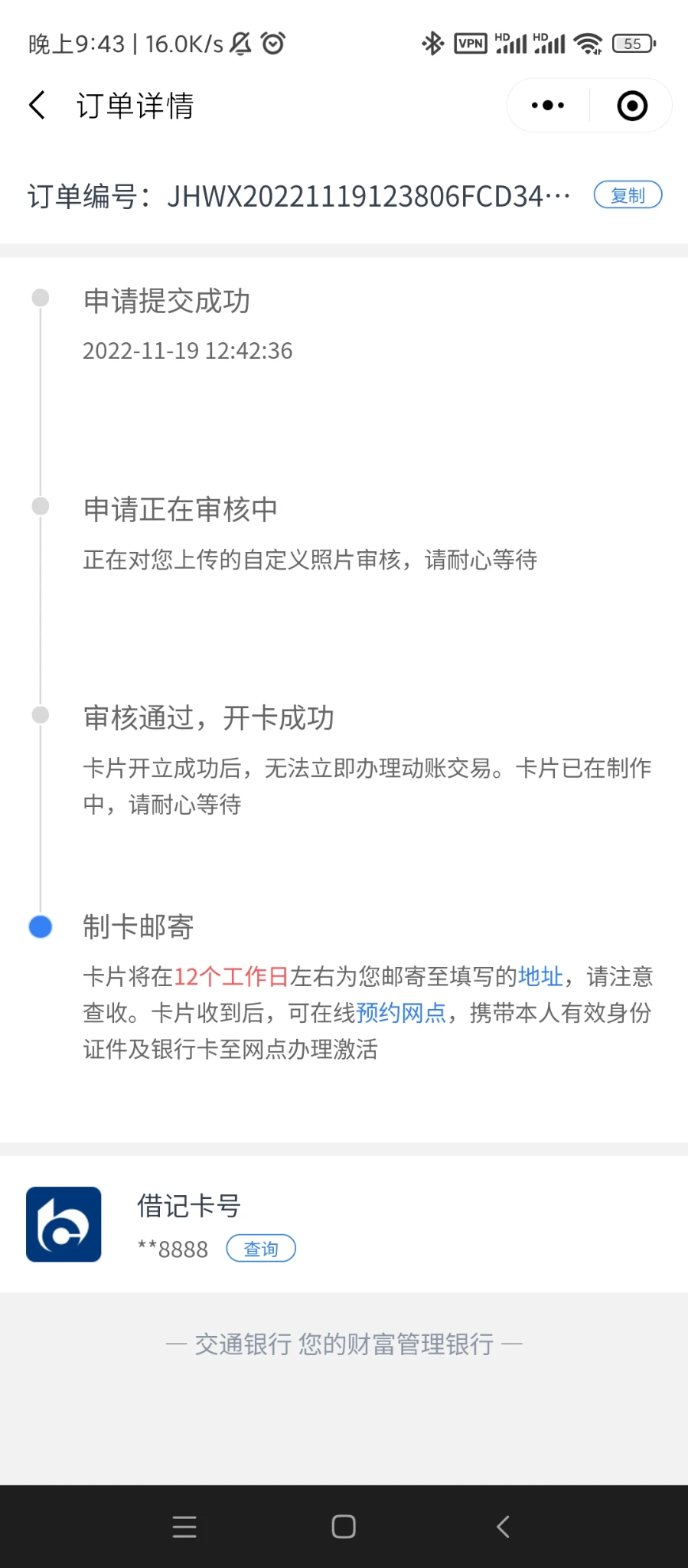Open the 地址 link

click(x=540, y=977)
